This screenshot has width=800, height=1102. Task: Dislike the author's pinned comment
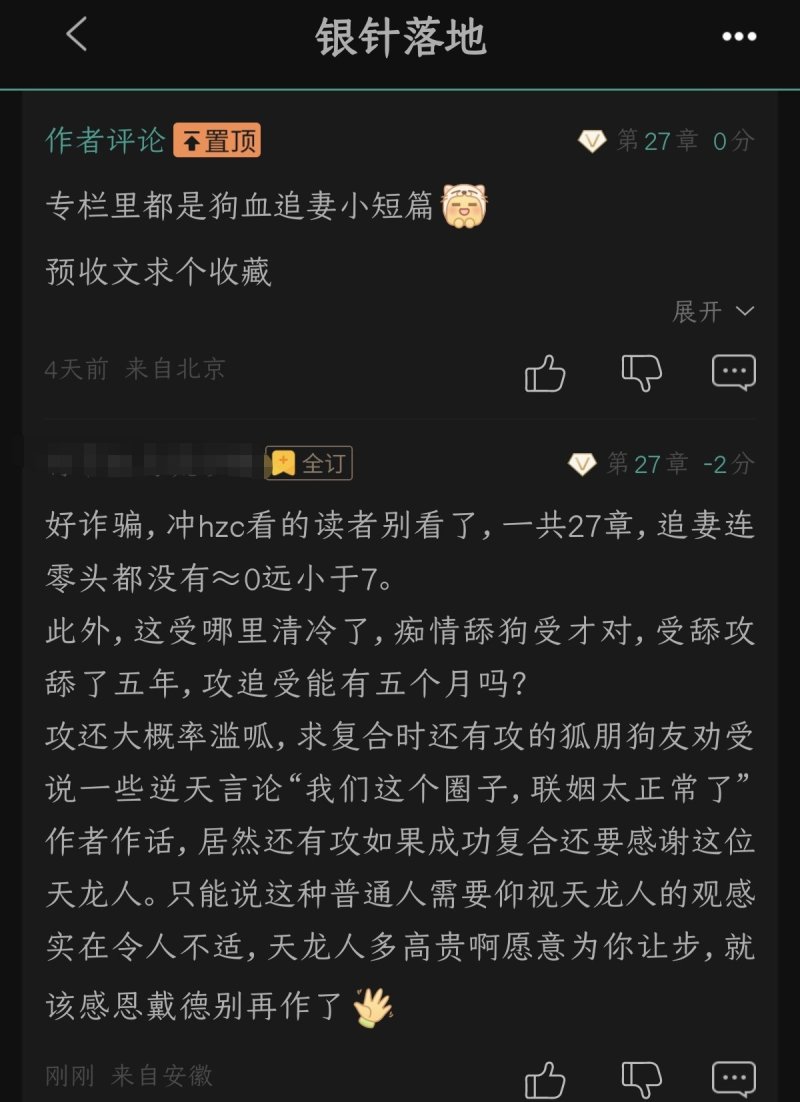(641, 373)
